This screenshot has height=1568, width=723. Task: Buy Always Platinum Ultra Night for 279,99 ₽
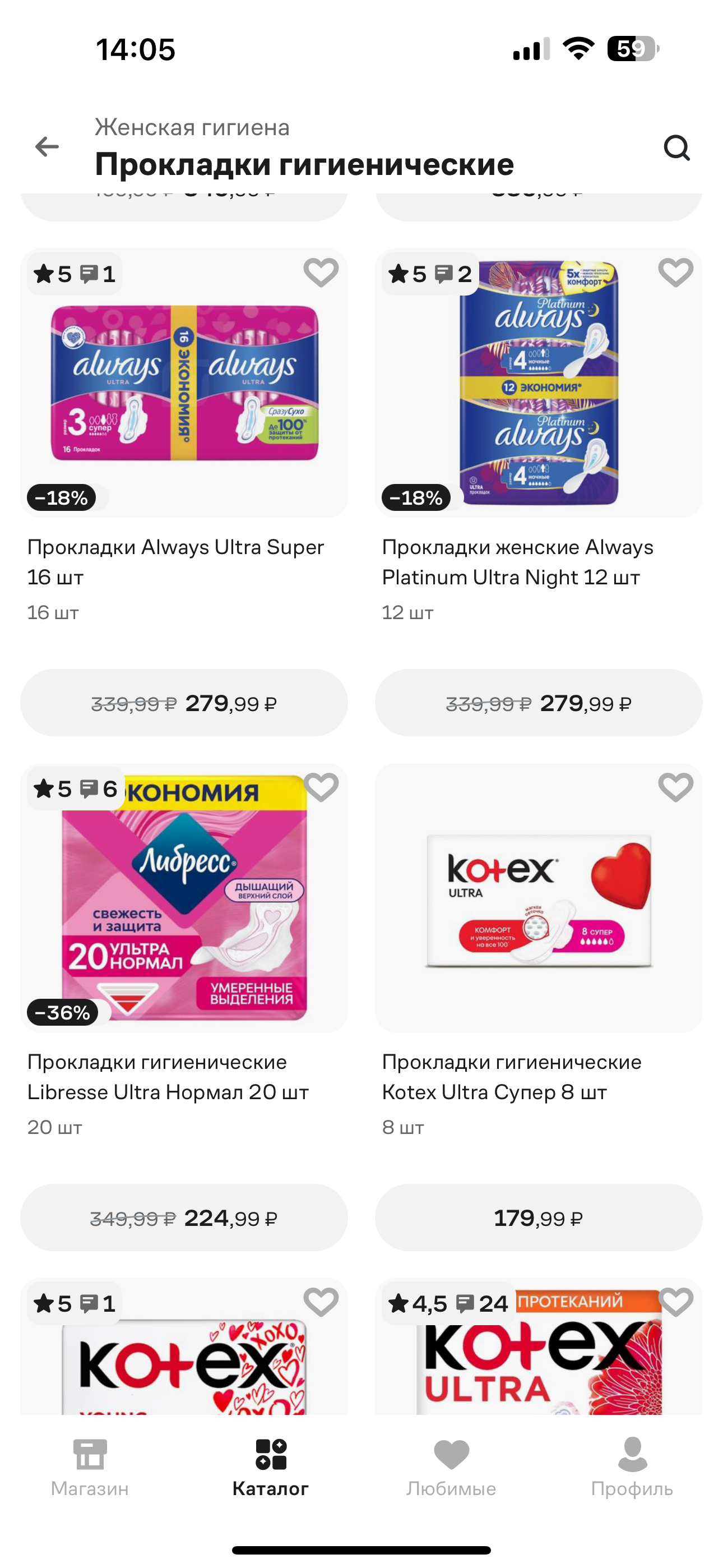(x=539, y=703)
